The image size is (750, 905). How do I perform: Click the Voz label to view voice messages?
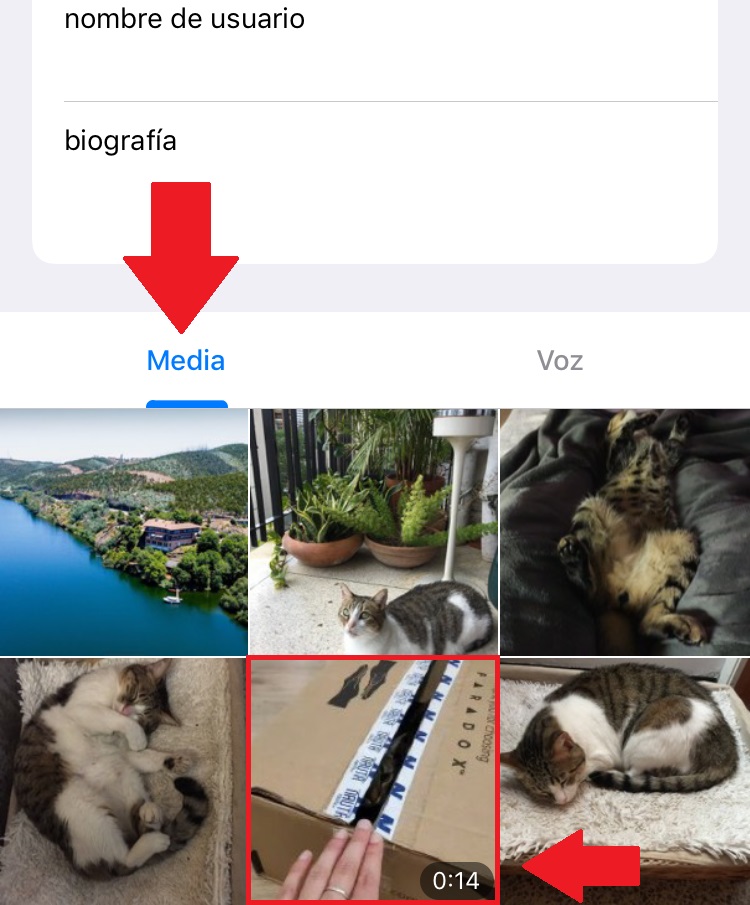[560, 360]
